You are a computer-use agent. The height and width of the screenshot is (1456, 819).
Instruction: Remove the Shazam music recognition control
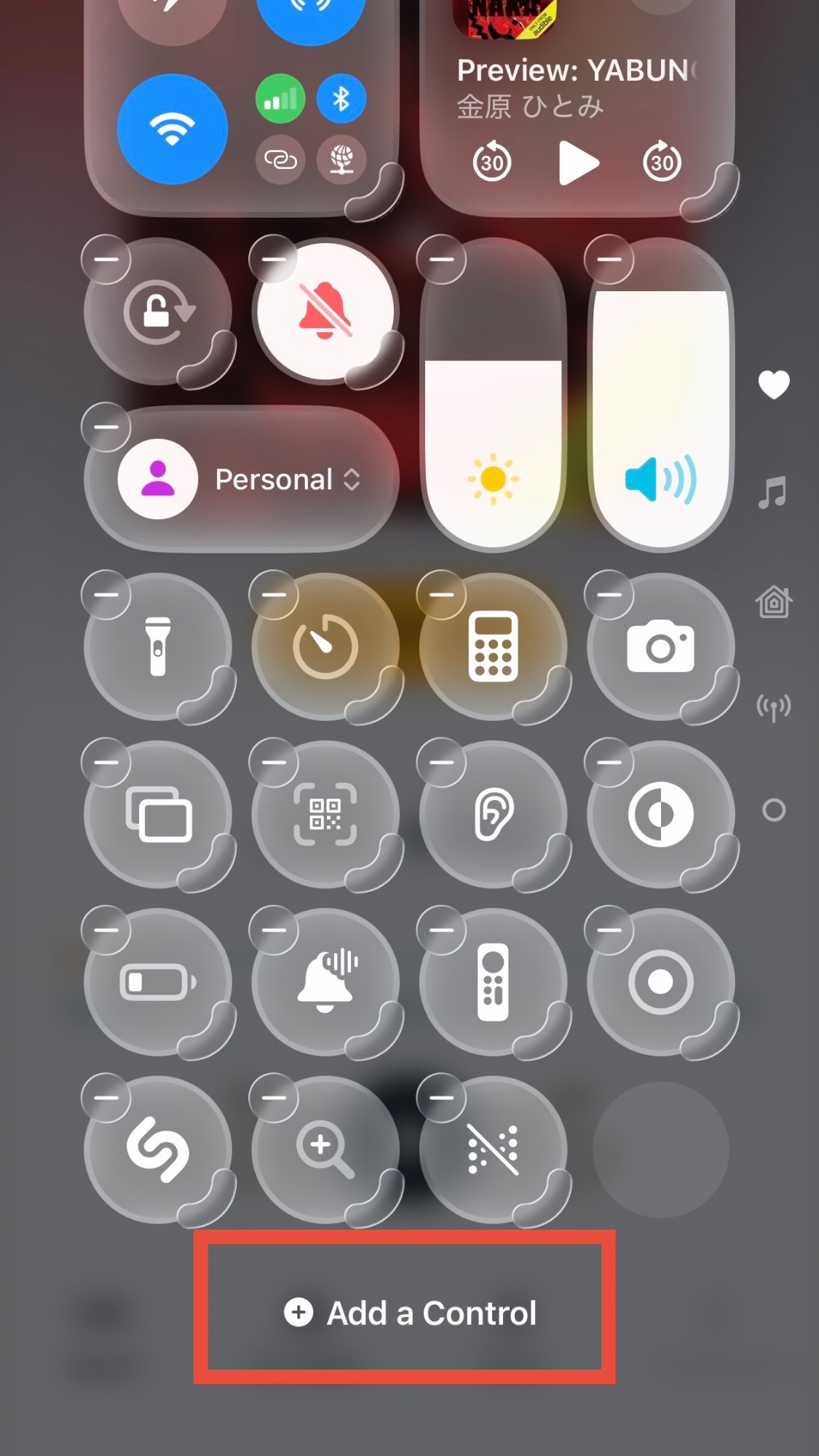coord(106,1098)
